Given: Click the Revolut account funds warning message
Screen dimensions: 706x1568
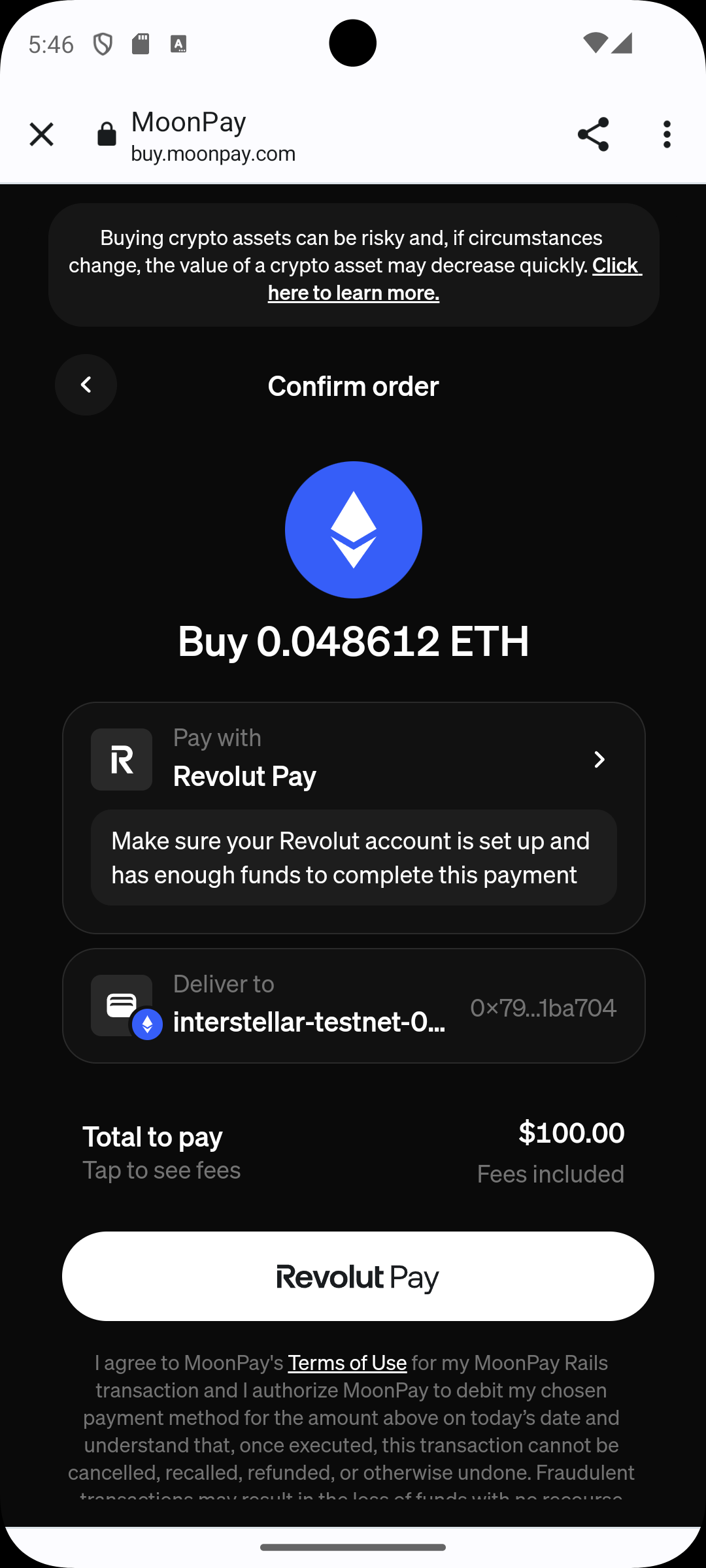Looking at the screenshot, I should coord(353,857).
